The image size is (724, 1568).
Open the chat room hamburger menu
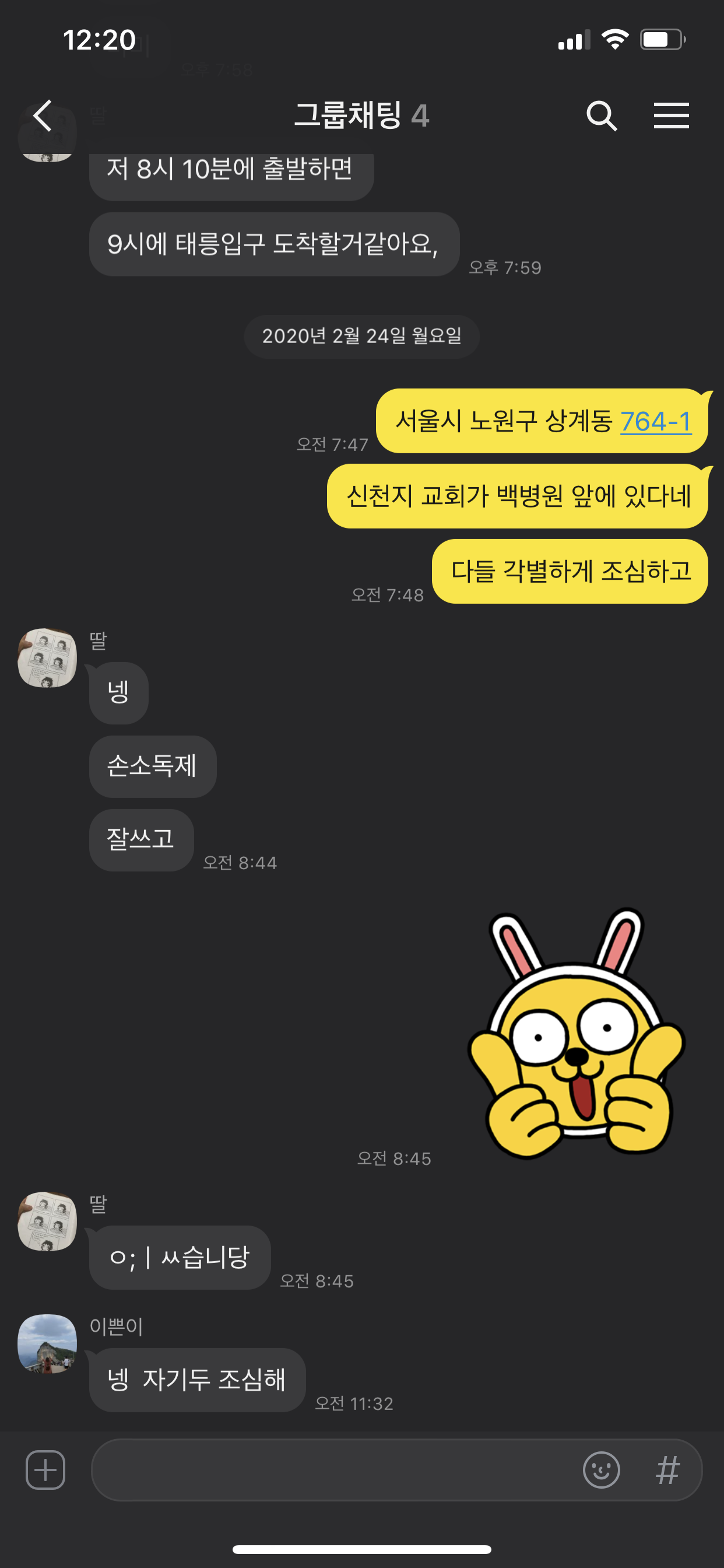(x=671, y=116)
